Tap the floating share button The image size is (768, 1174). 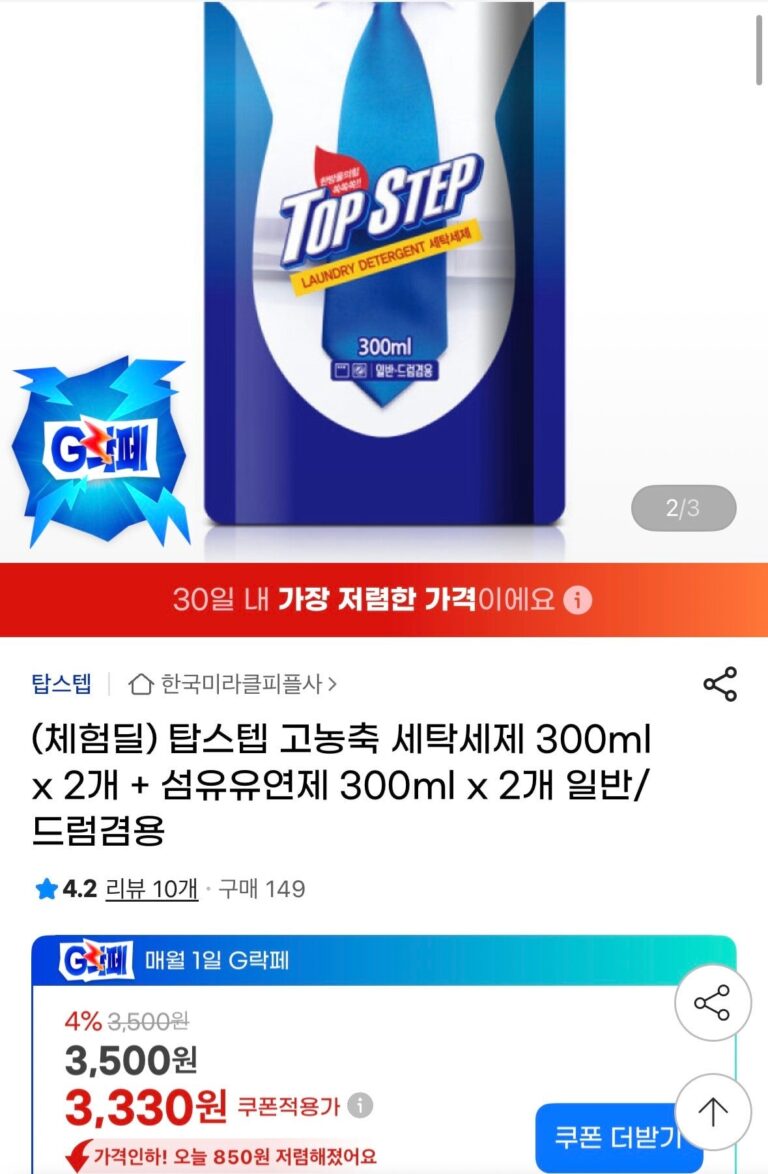712,1003
